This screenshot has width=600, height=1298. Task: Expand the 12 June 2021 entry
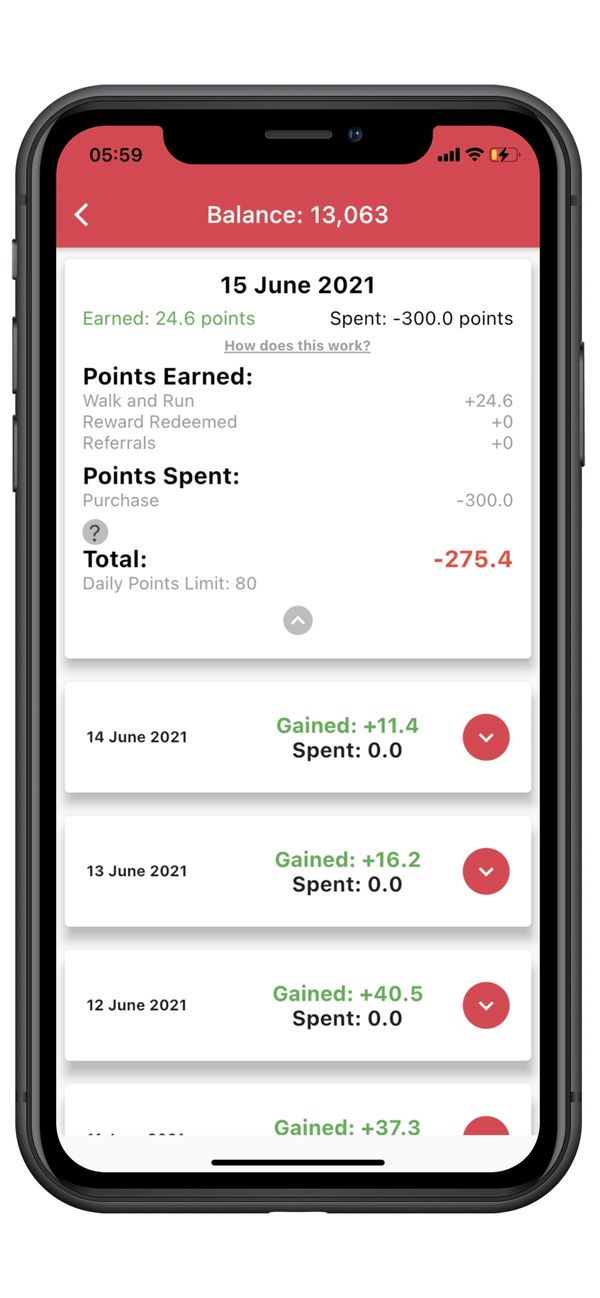[x=486, y=1006]
